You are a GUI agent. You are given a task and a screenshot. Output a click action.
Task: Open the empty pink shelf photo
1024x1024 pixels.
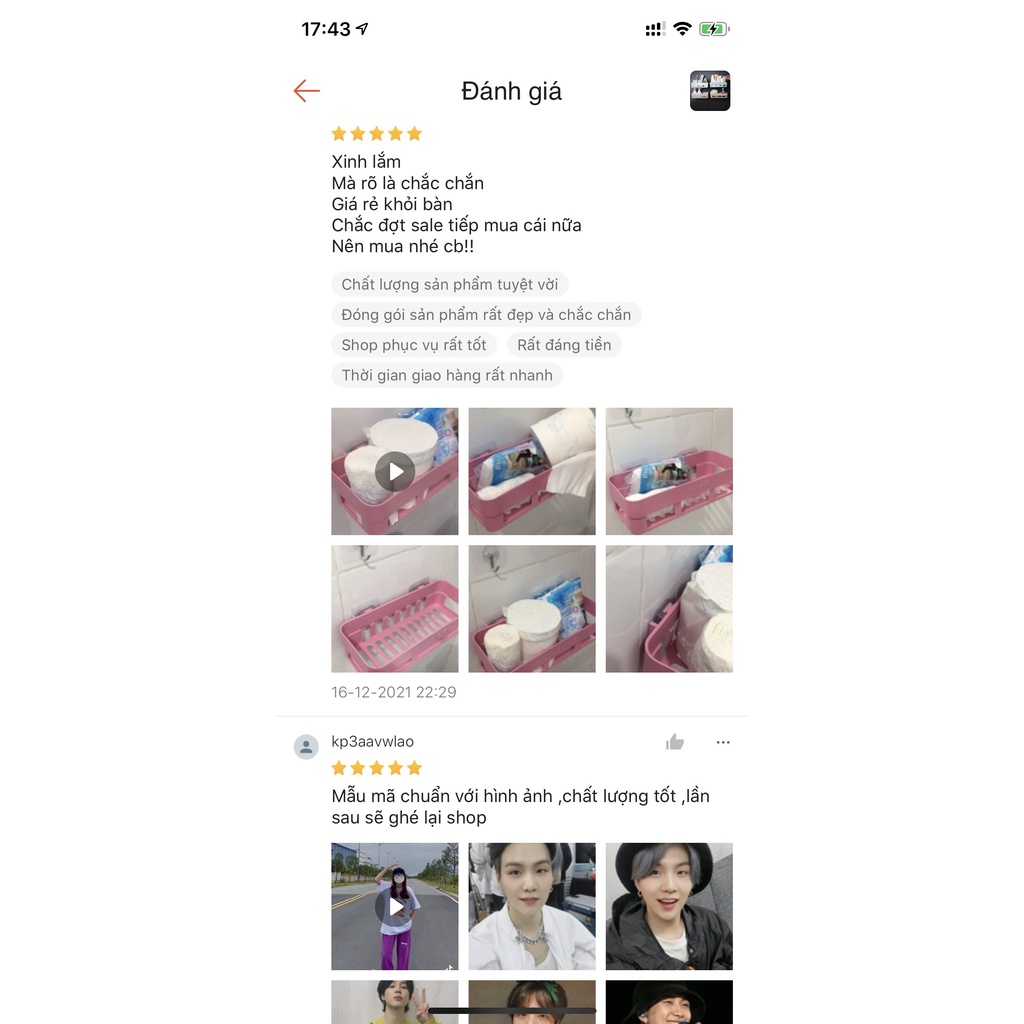(x=394, y=609)
